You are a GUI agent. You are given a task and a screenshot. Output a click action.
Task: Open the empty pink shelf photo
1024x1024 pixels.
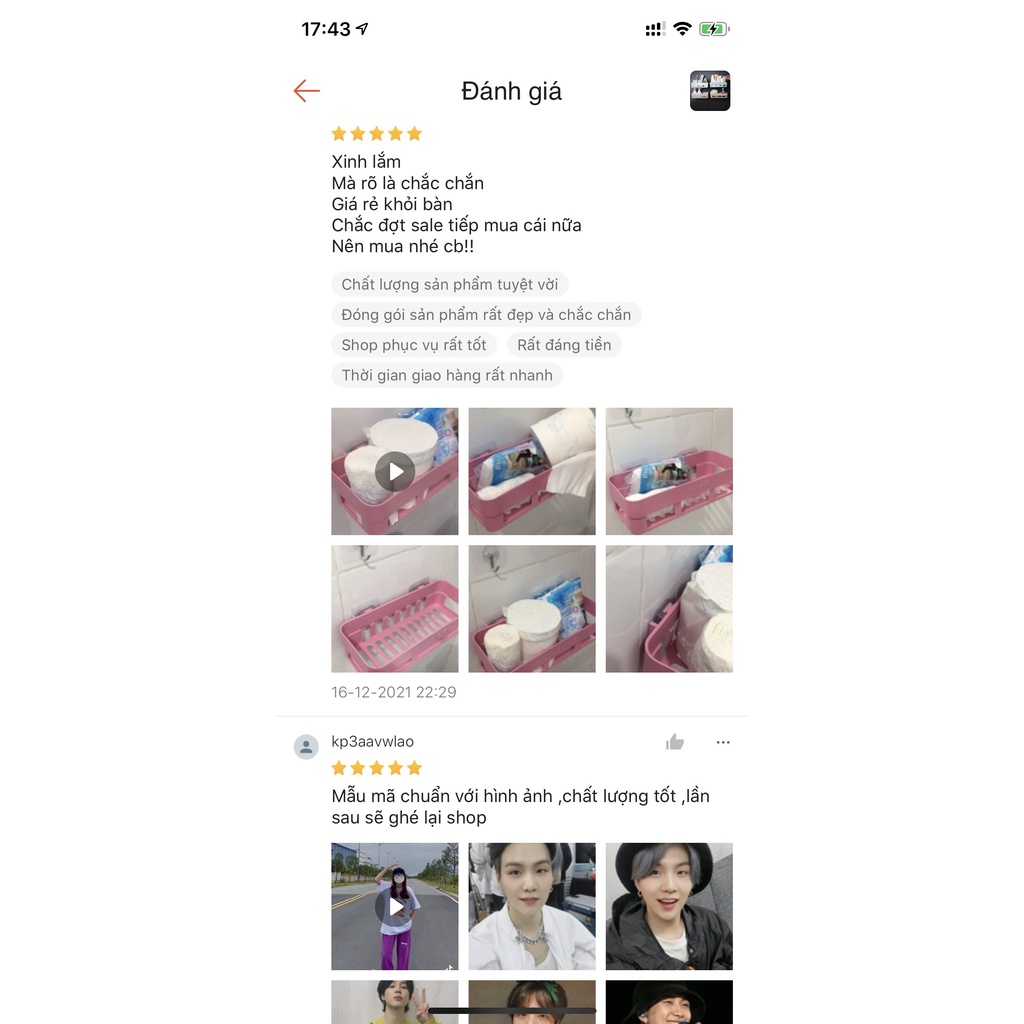(x=394, y=609)
